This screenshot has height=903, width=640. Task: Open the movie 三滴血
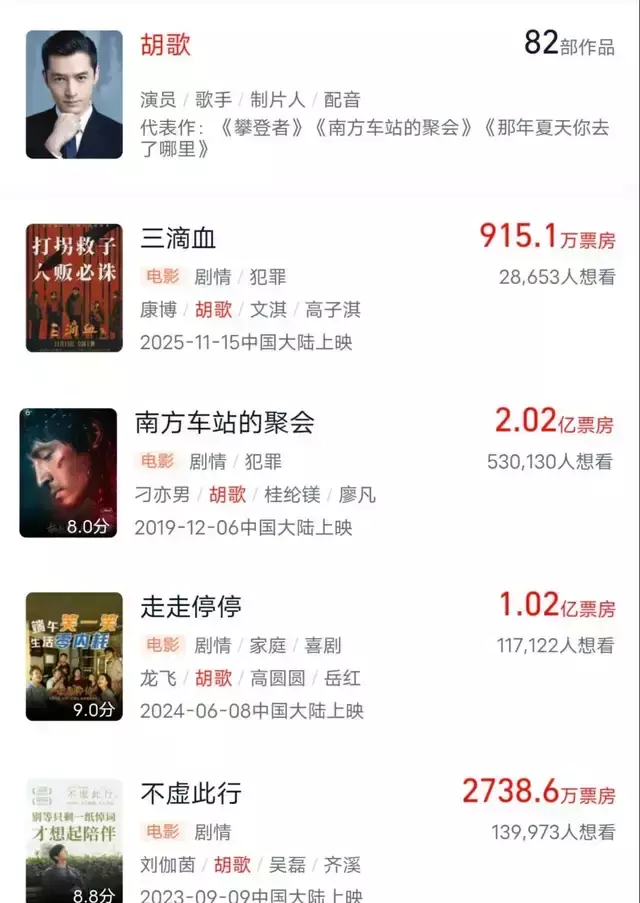[178, 238]
